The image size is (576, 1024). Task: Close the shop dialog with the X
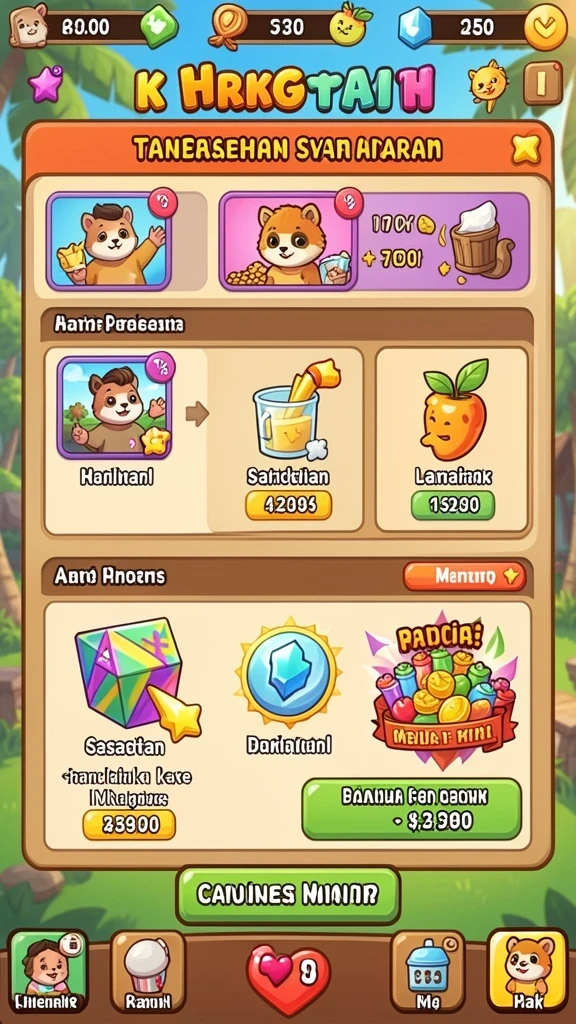525,150
